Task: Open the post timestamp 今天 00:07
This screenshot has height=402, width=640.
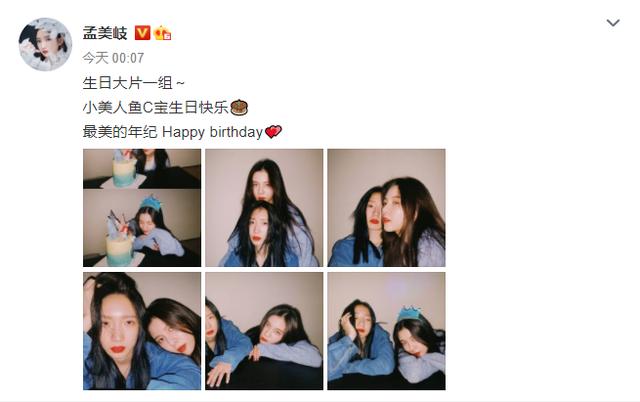Action: click(x=112, y=58)
